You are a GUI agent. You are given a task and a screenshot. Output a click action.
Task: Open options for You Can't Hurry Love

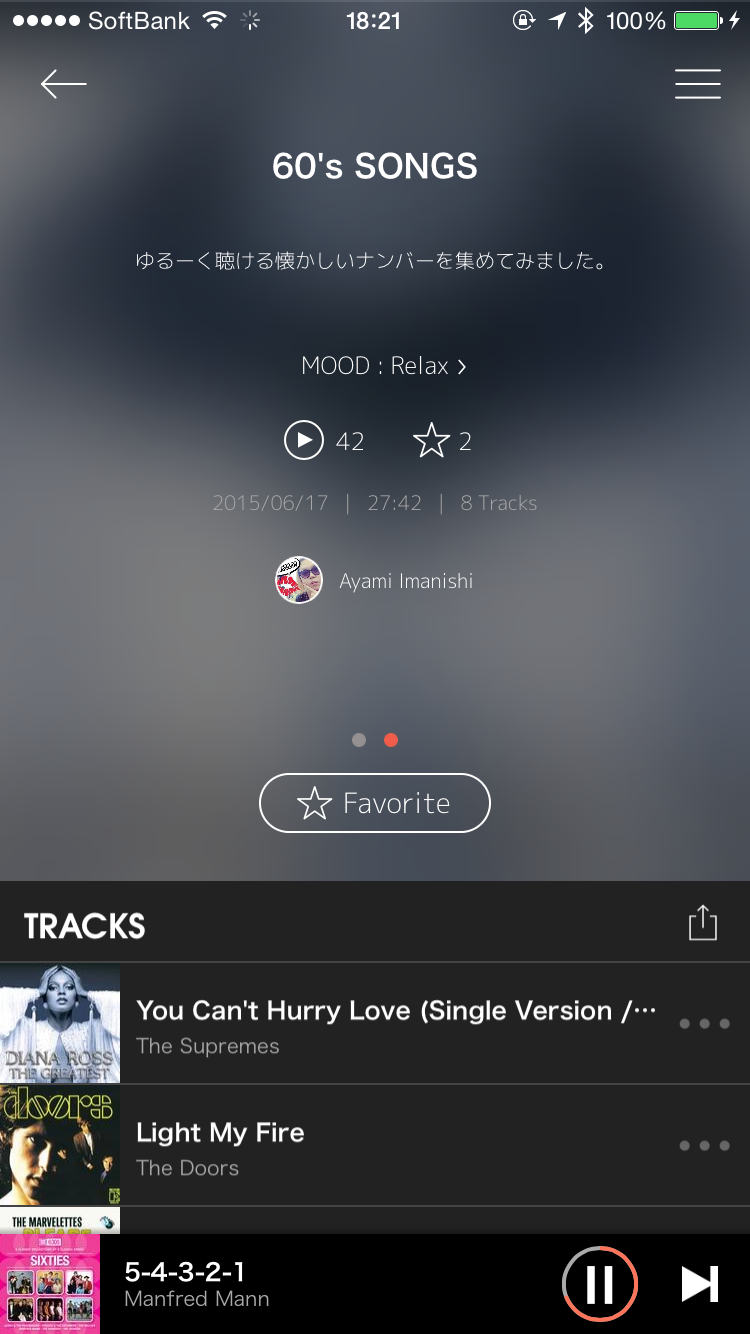pyautogui.click(x=704, y=1024)
